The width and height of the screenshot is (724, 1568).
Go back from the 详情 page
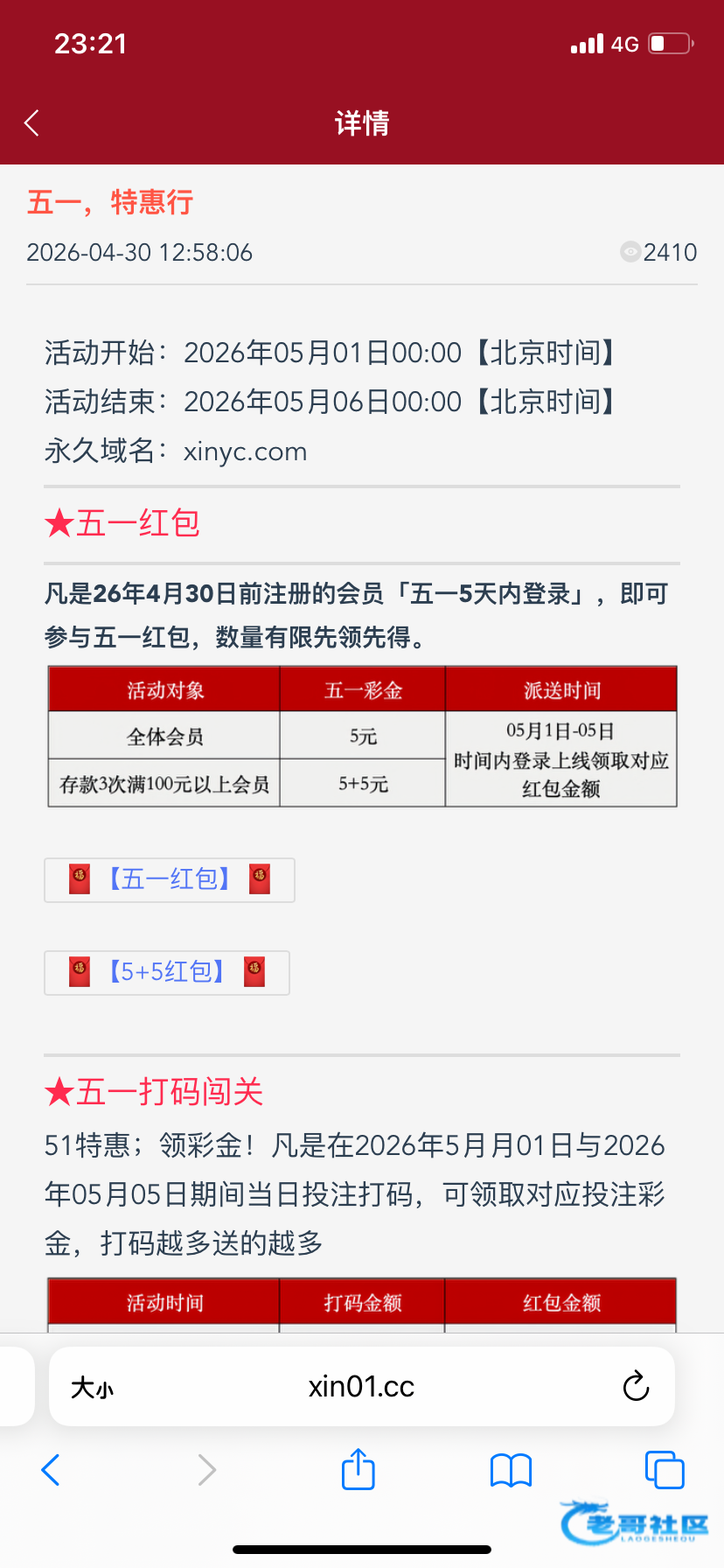[x=32, y=123]
